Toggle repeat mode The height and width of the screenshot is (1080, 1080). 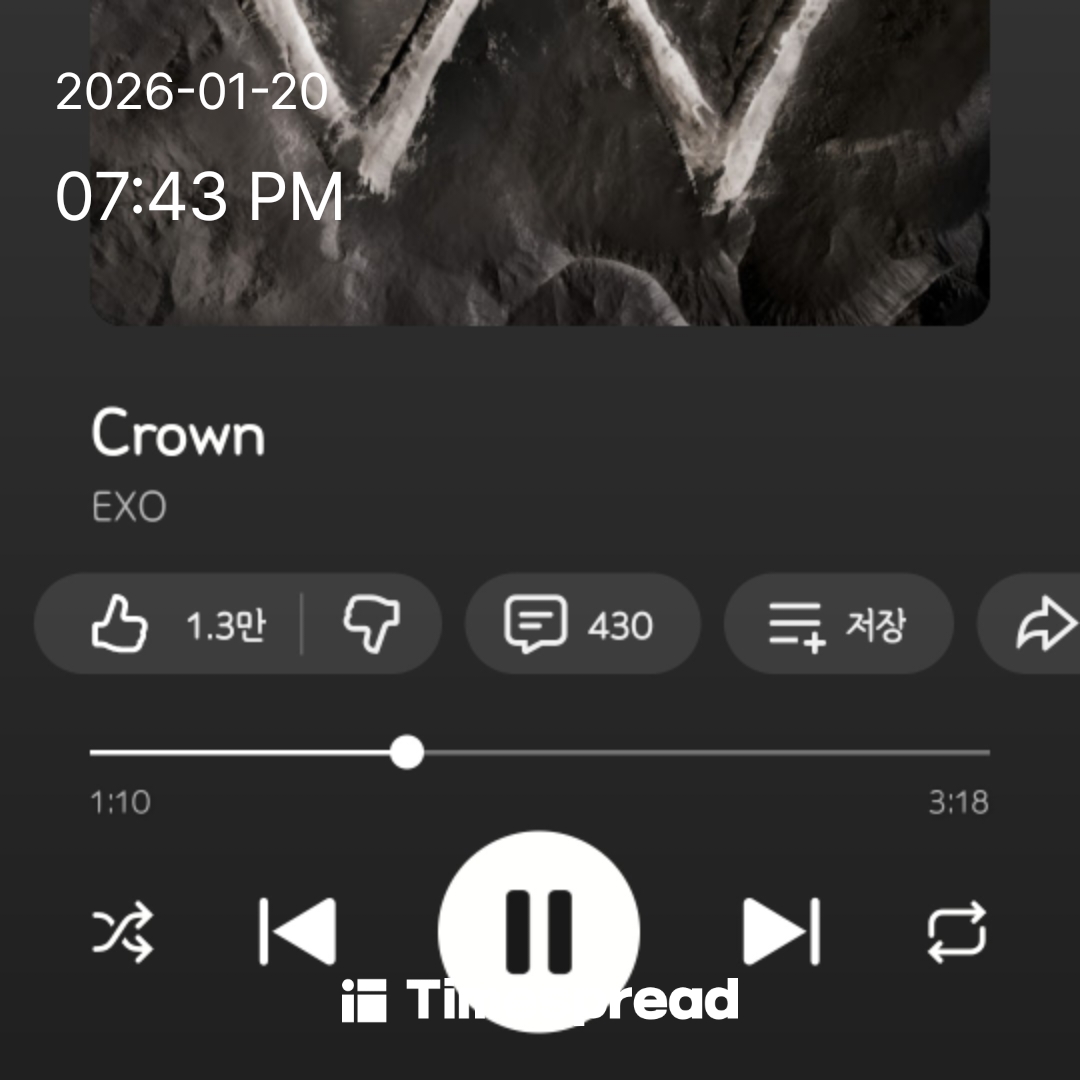[957, 932]
